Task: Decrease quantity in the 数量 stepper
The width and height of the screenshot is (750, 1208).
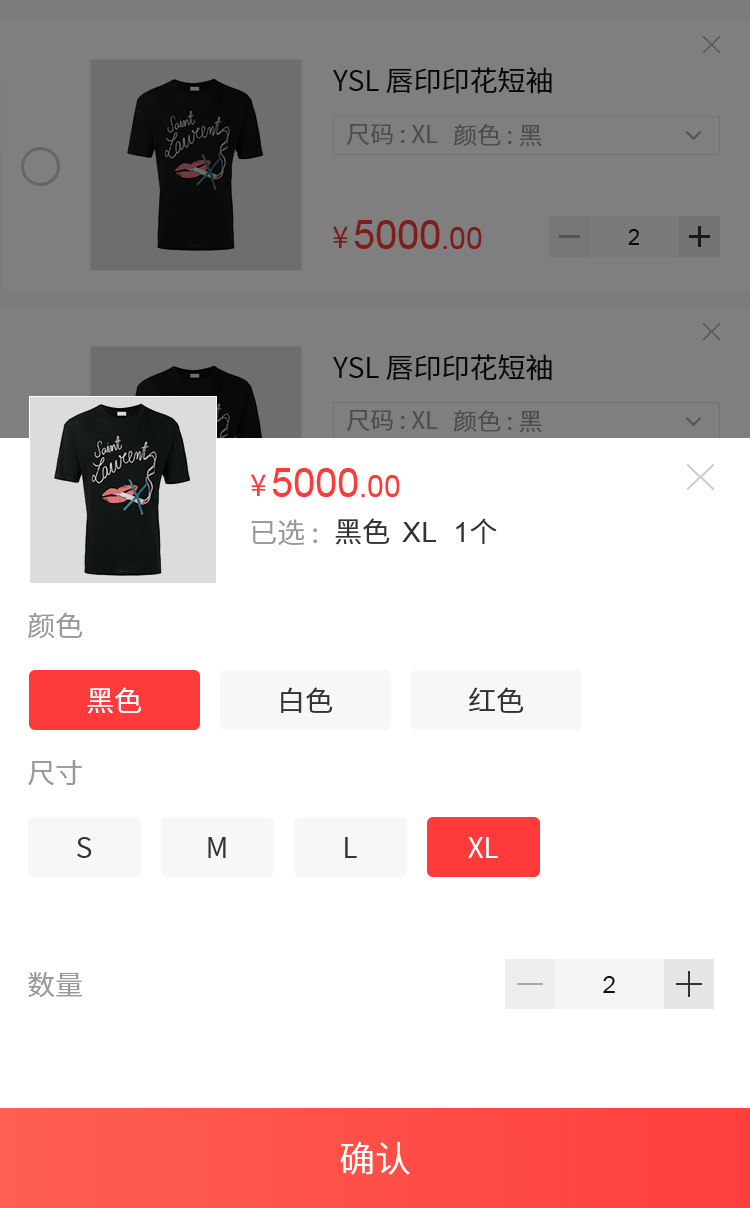Action: coord(530,984)
